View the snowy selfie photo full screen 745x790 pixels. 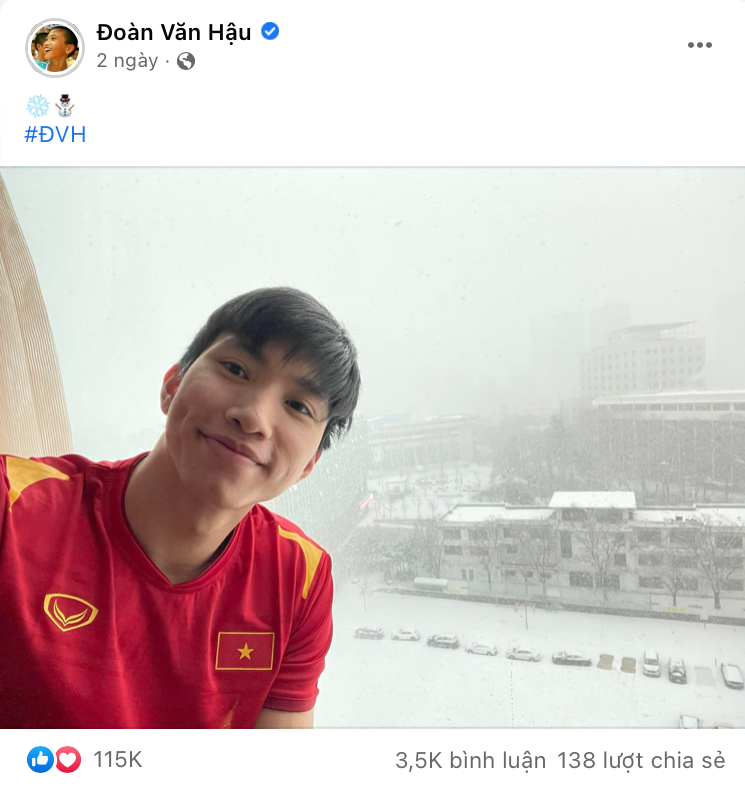(x=372, y=447)
